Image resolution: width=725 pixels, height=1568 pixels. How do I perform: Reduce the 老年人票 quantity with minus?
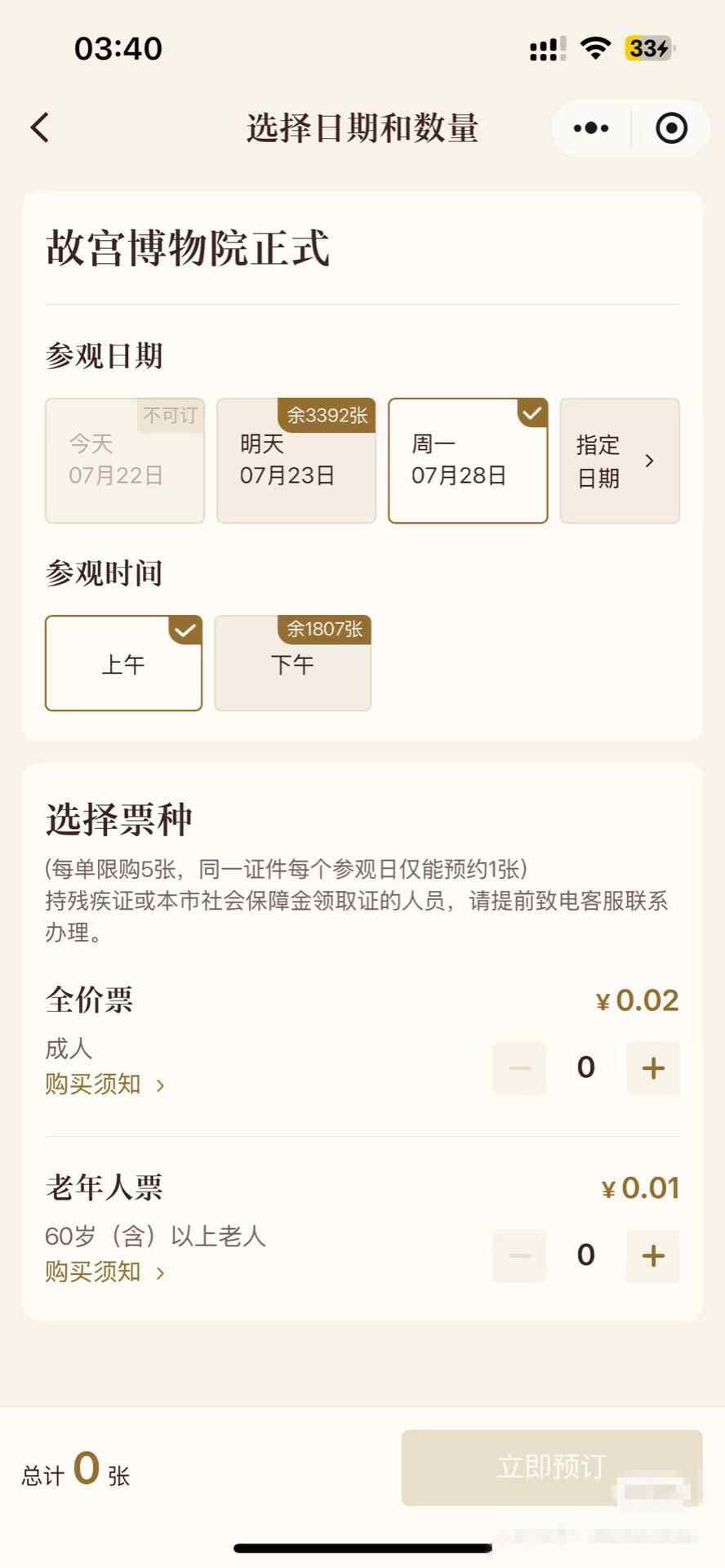click(x=519, y=1255)
